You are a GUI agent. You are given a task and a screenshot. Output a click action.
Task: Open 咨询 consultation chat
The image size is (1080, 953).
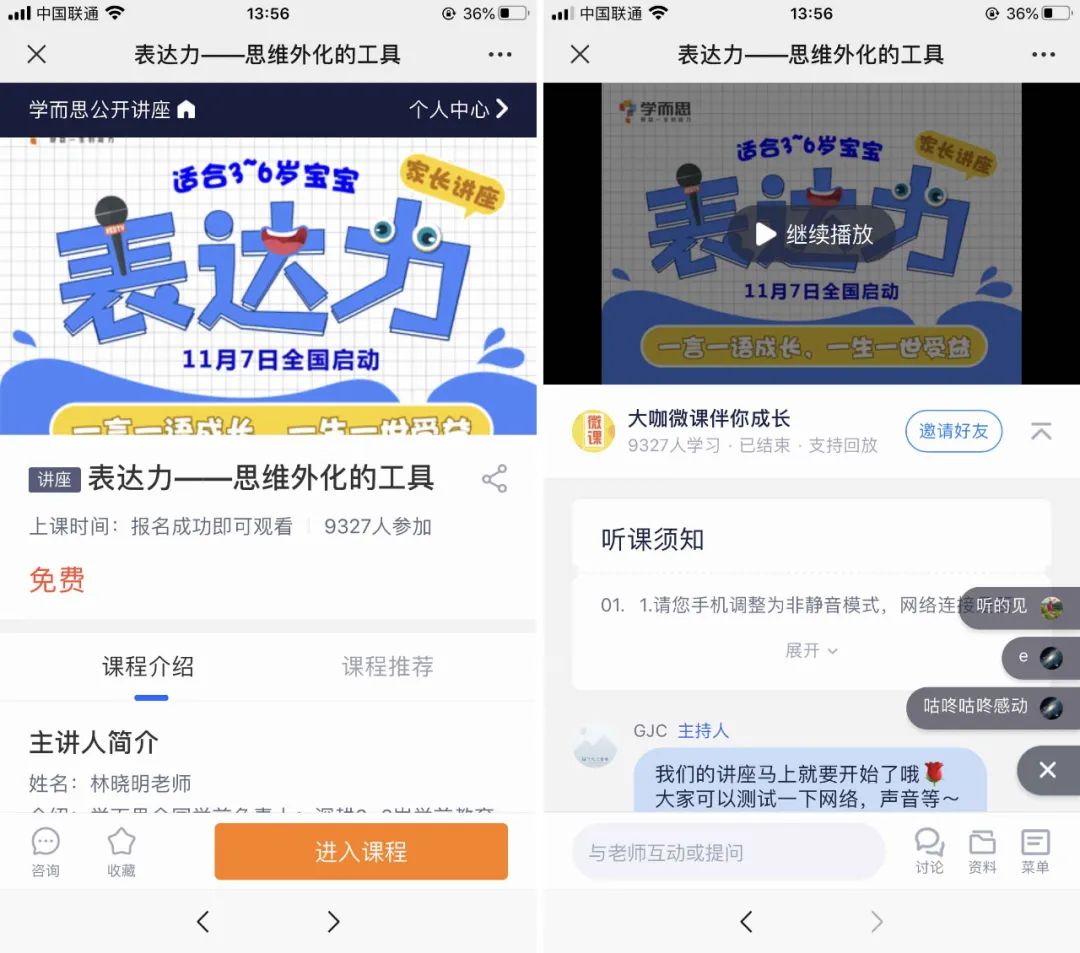coord(46,852)
